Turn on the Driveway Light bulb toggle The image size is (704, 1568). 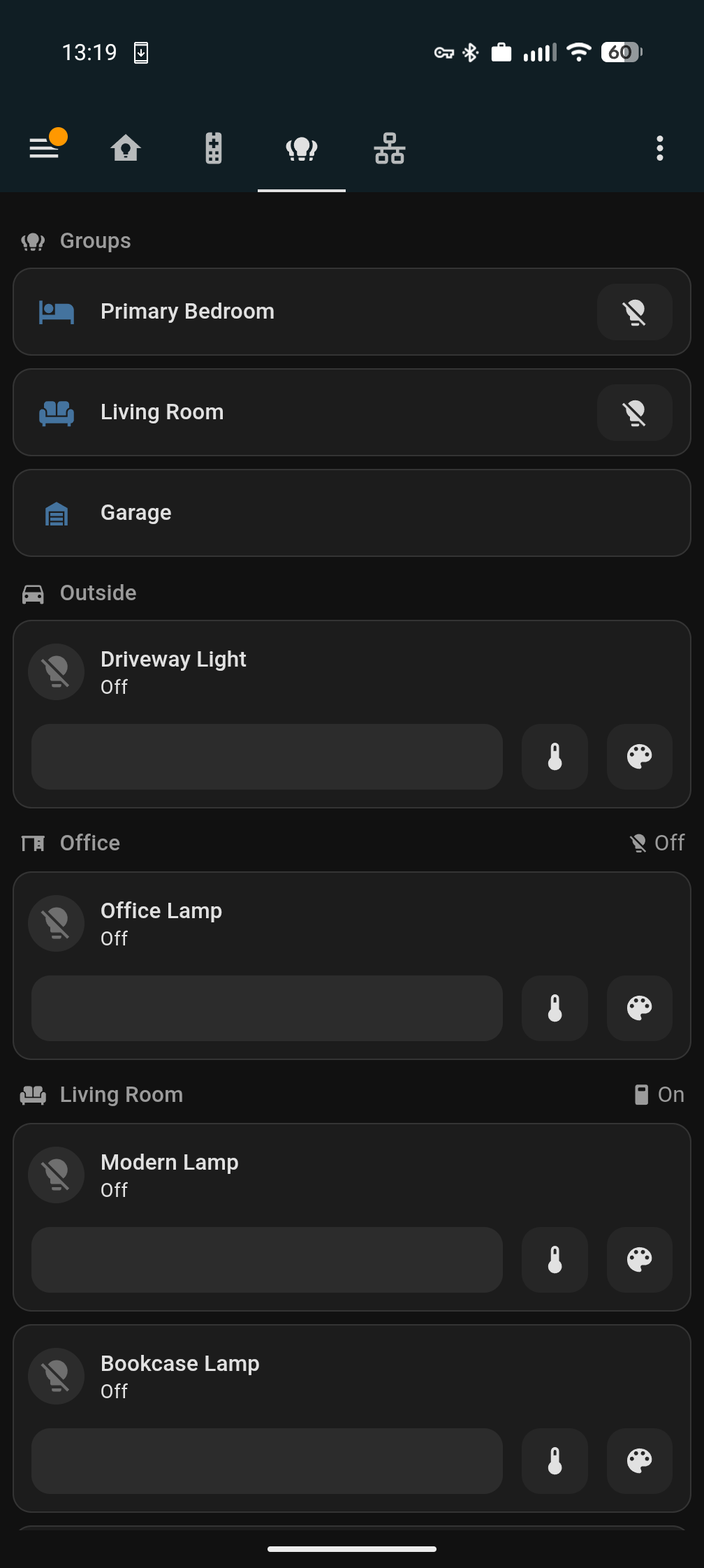[56, 672]
